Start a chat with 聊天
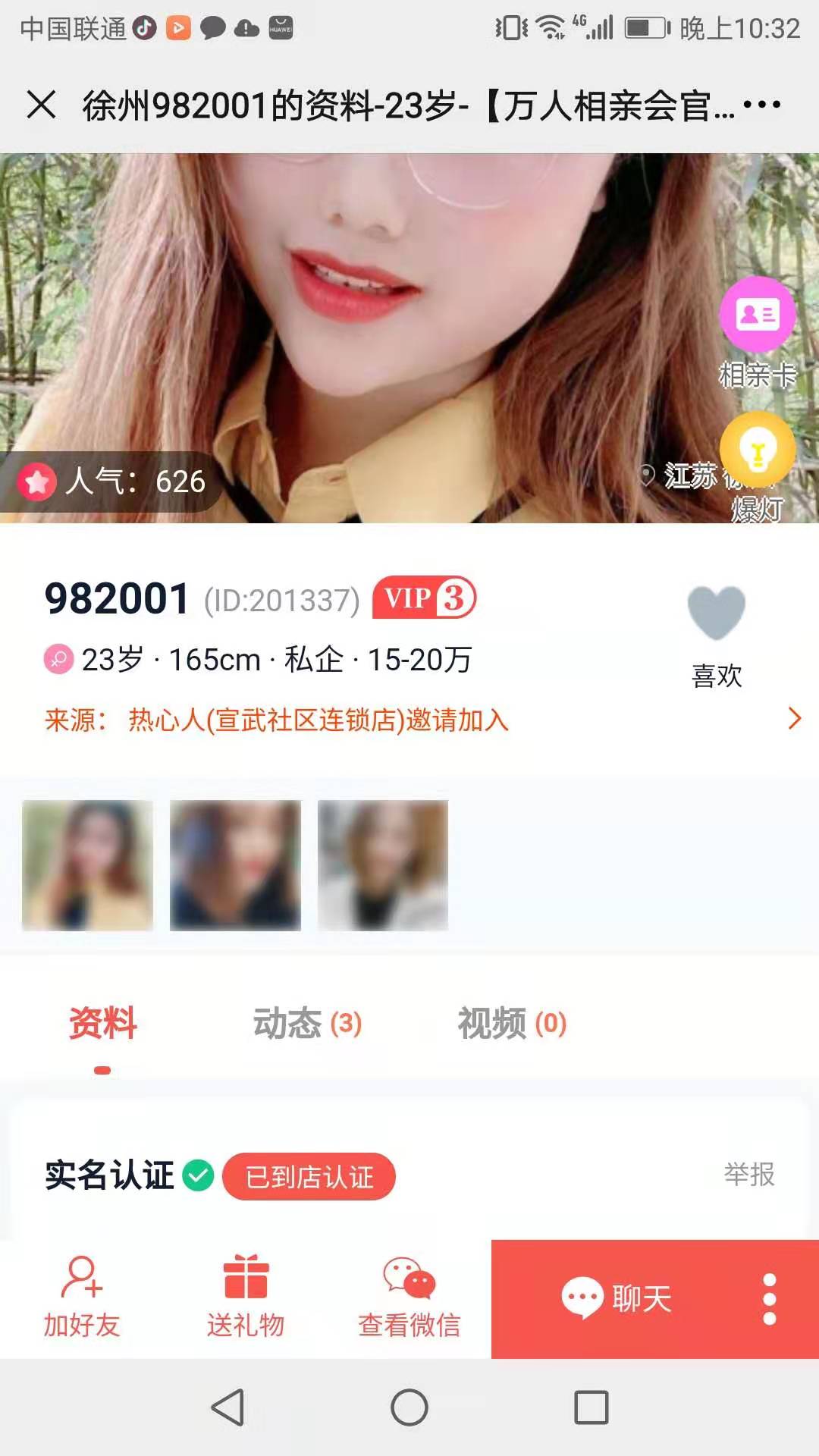 coord(616,1298)
